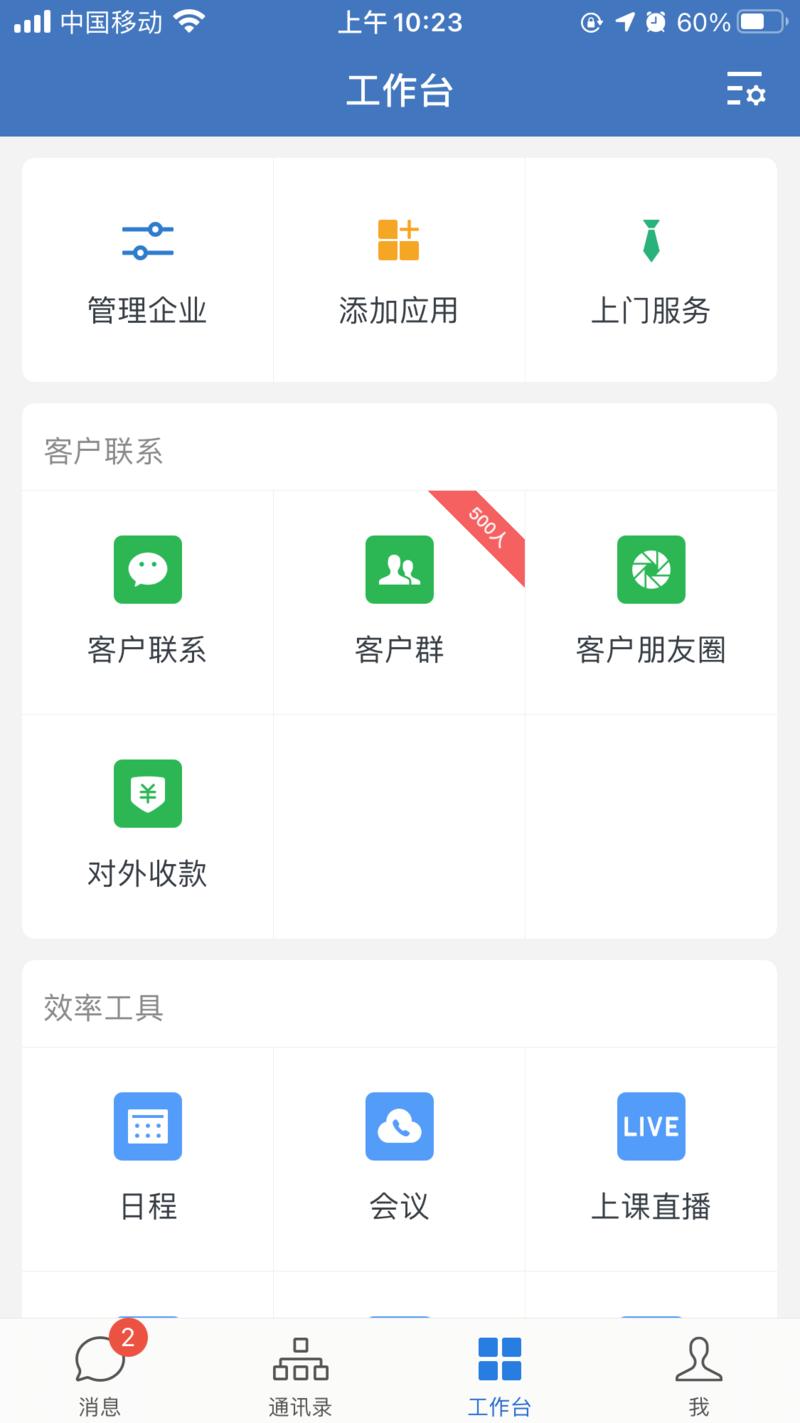
Task: Start a 会议 via the cloud meeting icon
Action: 399,1126
